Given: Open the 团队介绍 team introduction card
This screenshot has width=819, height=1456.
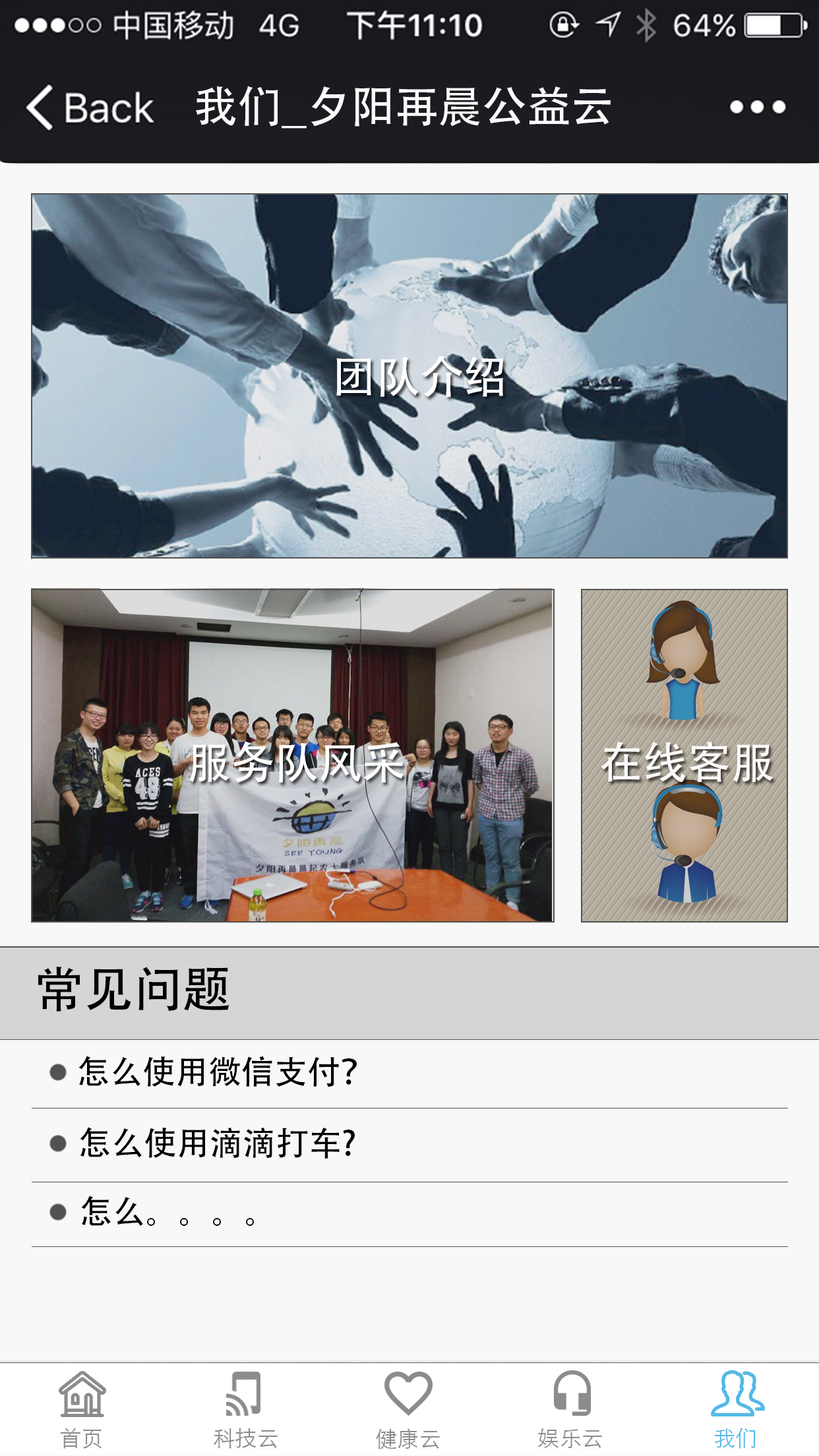Looking at the screenshot, I should (x=409, y=376).
